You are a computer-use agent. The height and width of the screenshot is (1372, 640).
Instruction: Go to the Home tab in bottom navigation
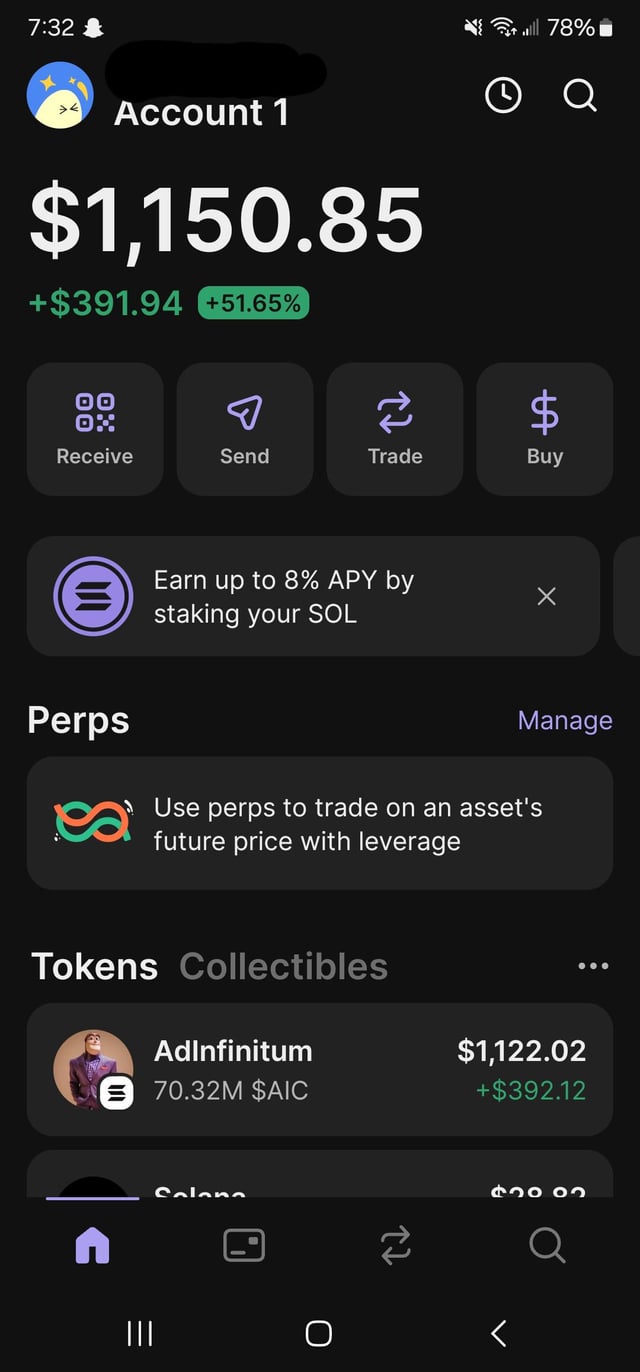(92, 1245)
